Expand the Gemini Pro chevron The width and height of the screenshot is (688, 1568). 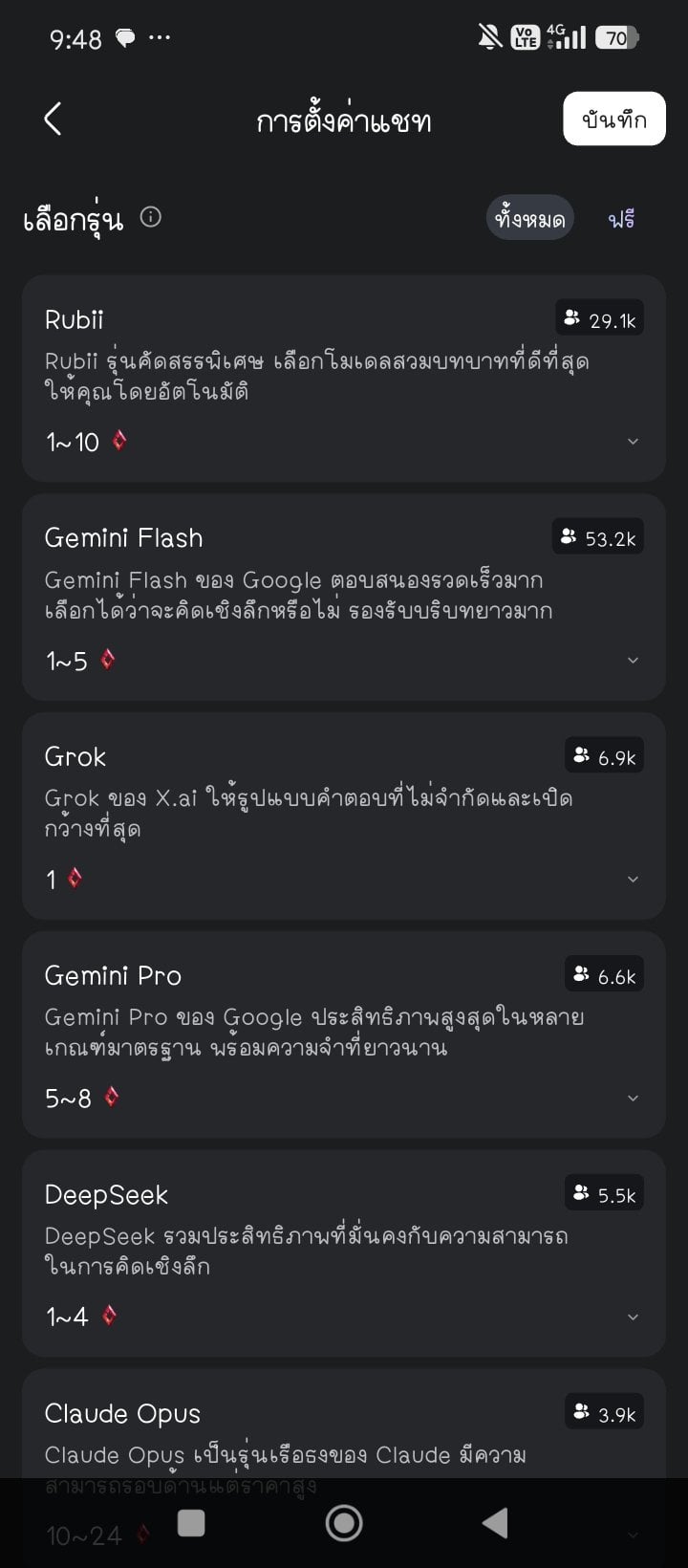(633, 1099)
